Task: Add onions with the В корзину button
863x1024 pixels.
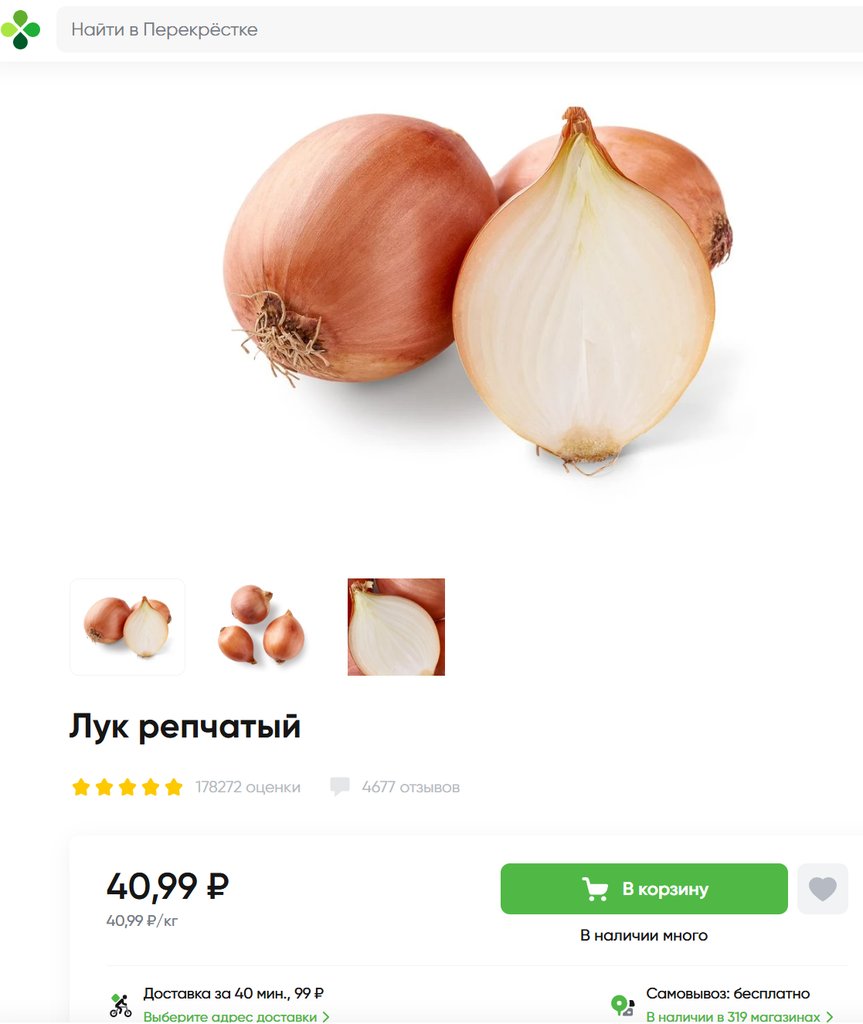Action: tap(644, 889)
